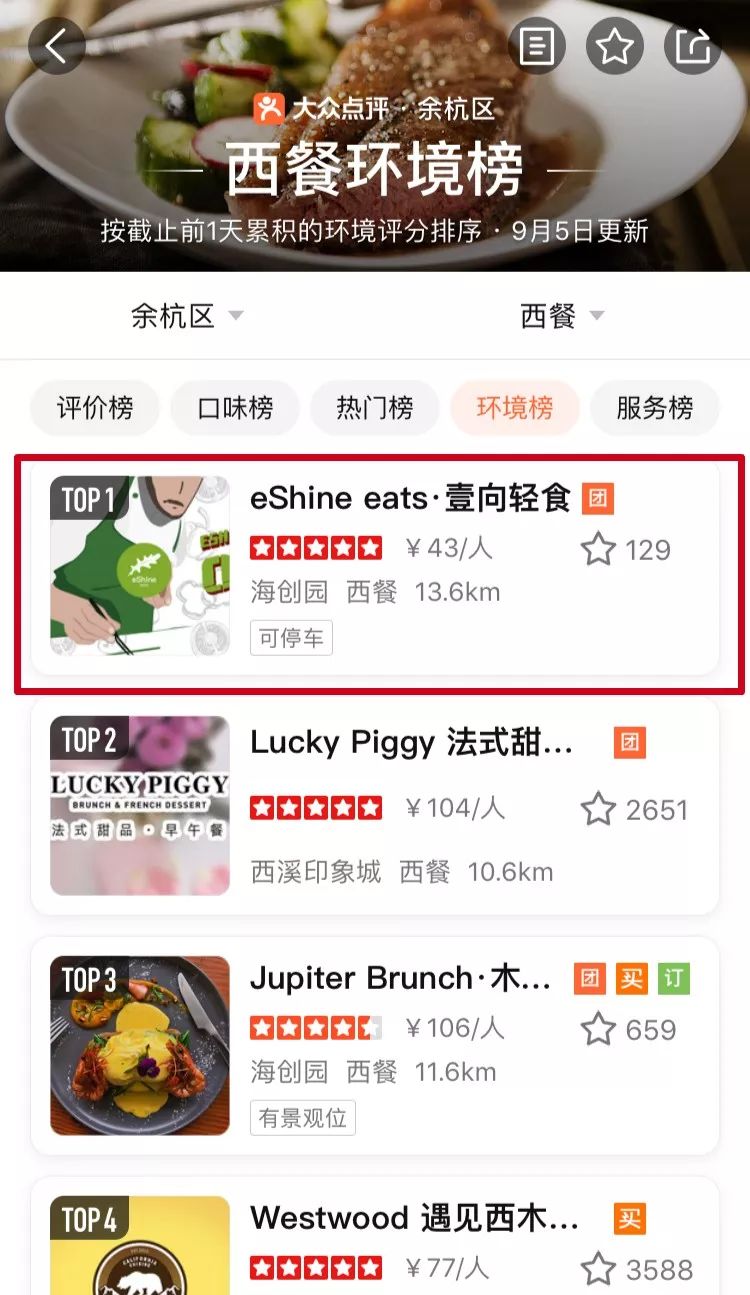Favorite this ranking with the header star
Image resolution: width=750 pixels, height=1295 pixels.
click(x=615, y=46)
